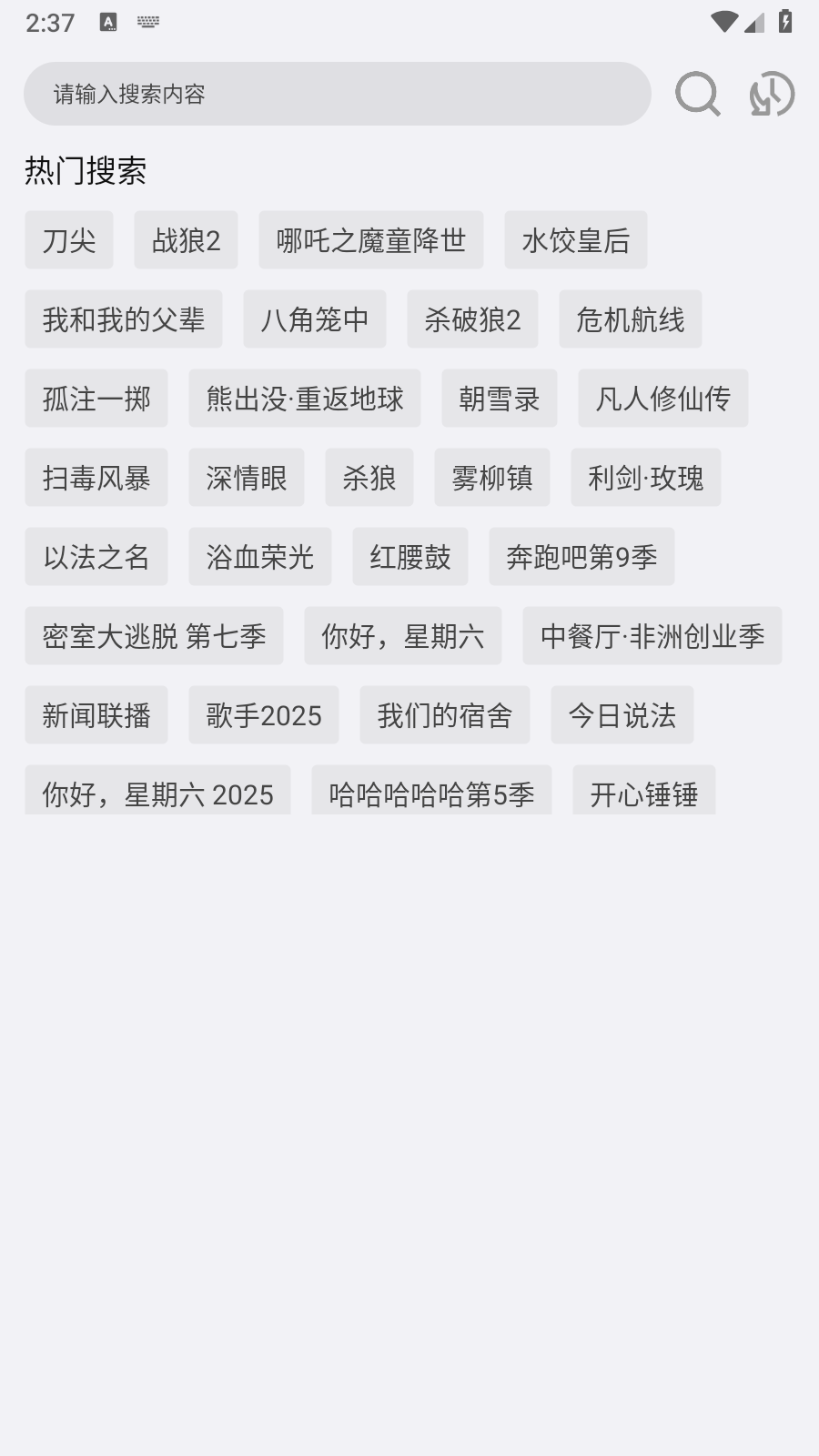The image size is (819, 1456).
Task: Tap the 歌手2025 tag
Action: (x=263, y=715)
